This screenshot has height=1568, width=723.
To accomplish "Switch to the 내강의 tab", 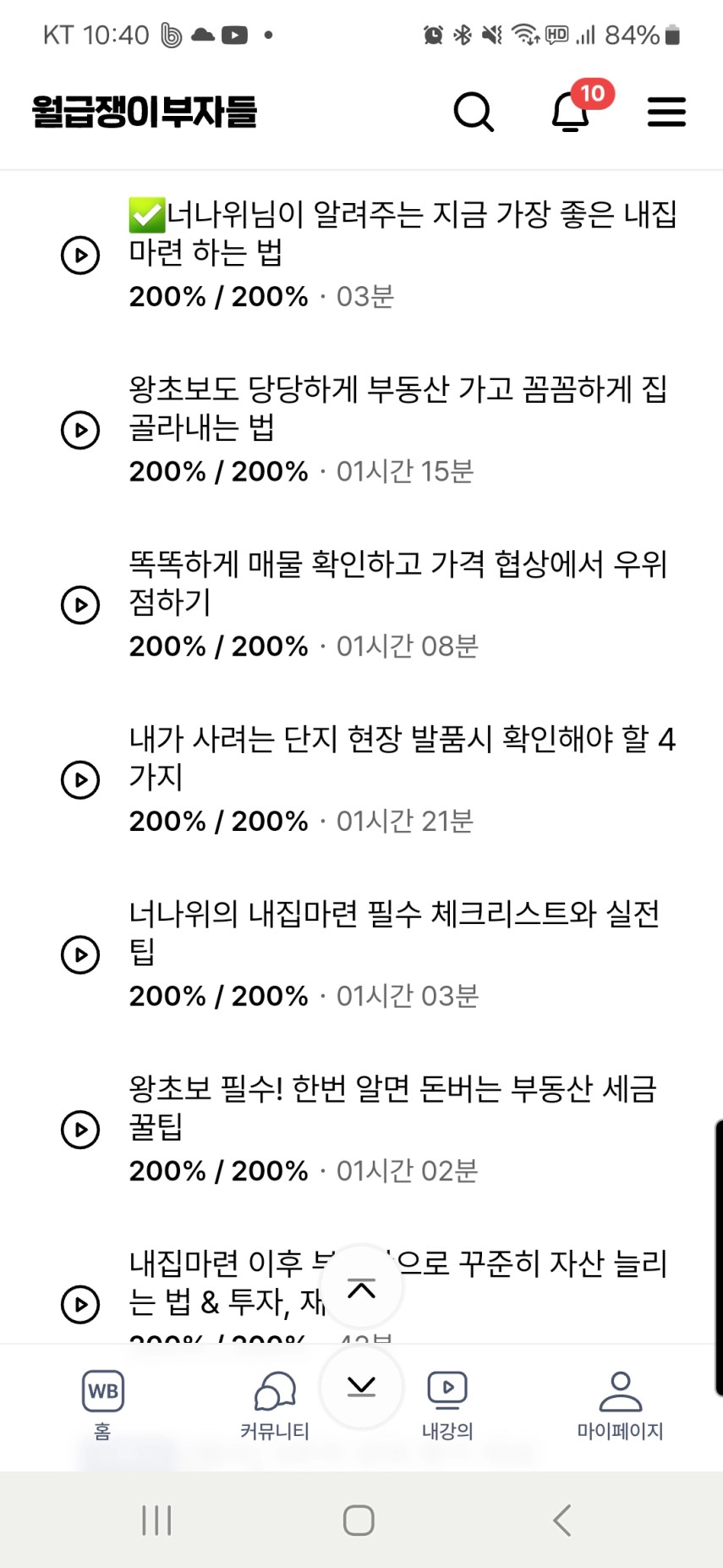I will pos(447,1405).
